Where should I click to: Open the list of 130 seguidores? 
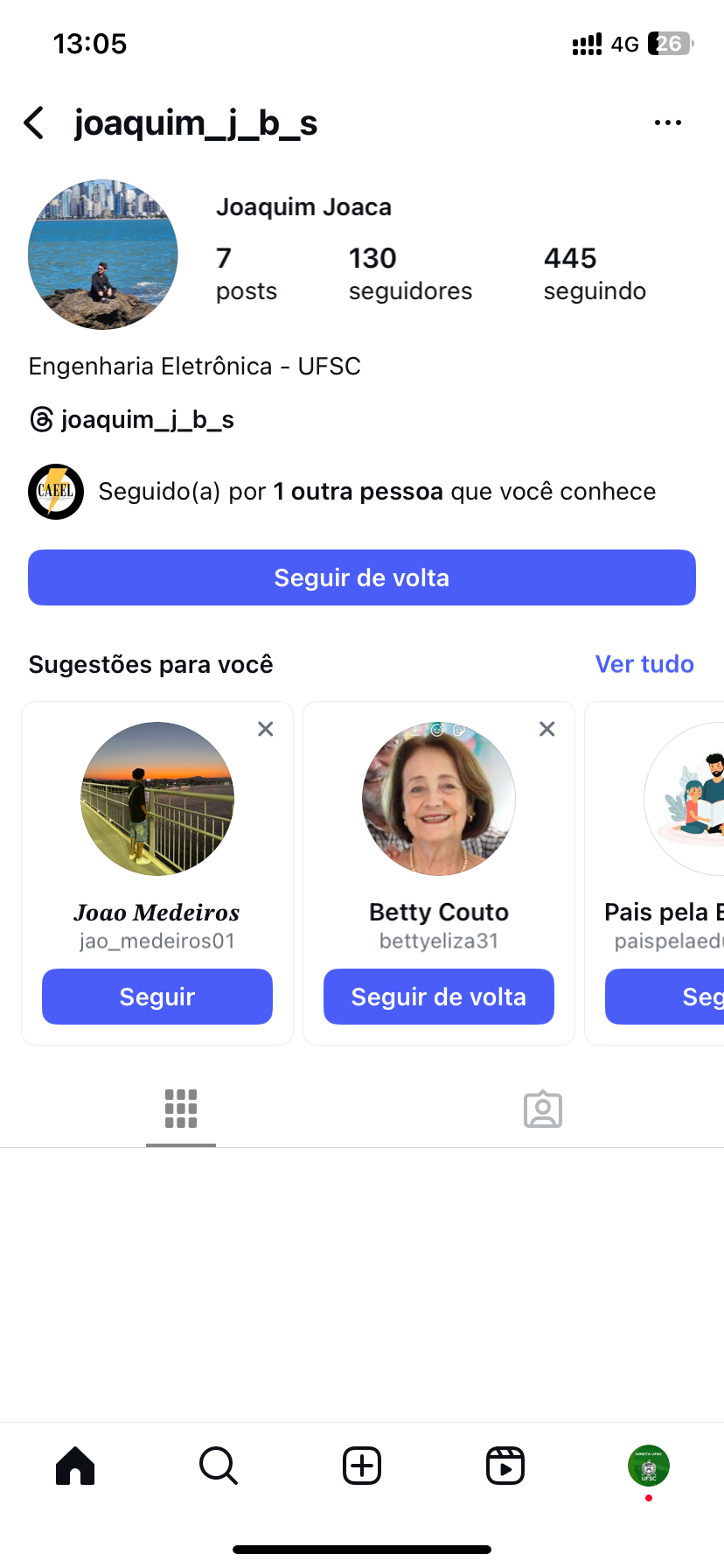pyautogui.click(x=409, y=274)
